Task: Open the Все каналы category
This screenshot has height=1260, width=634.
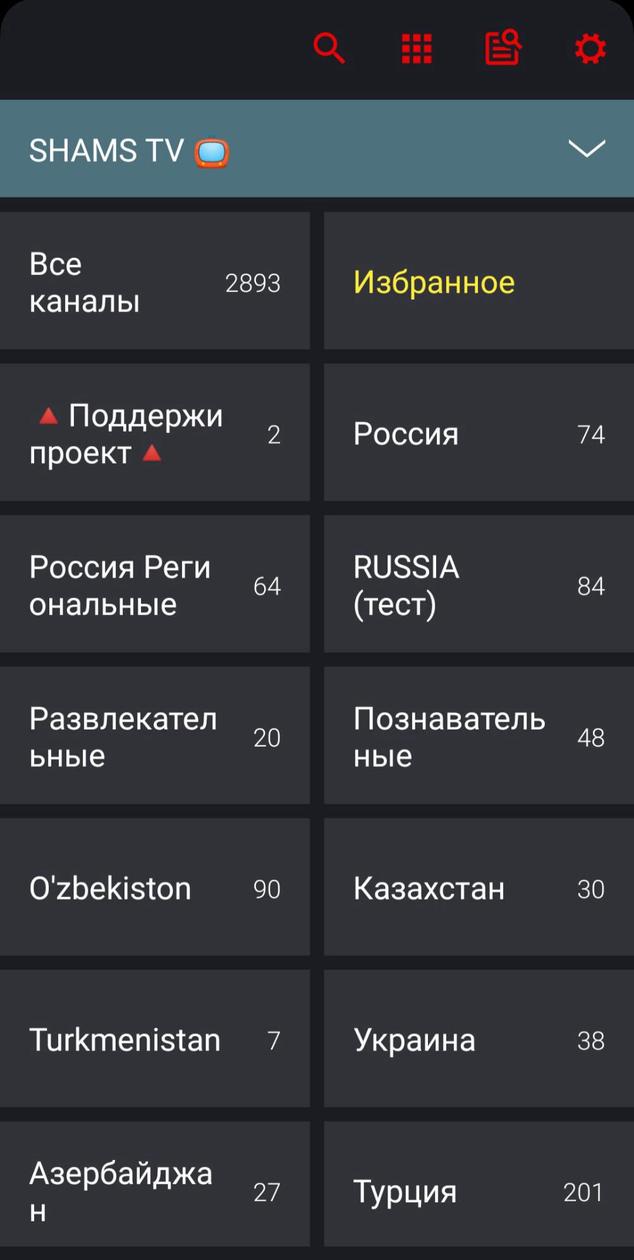Action: coord(154,283)
